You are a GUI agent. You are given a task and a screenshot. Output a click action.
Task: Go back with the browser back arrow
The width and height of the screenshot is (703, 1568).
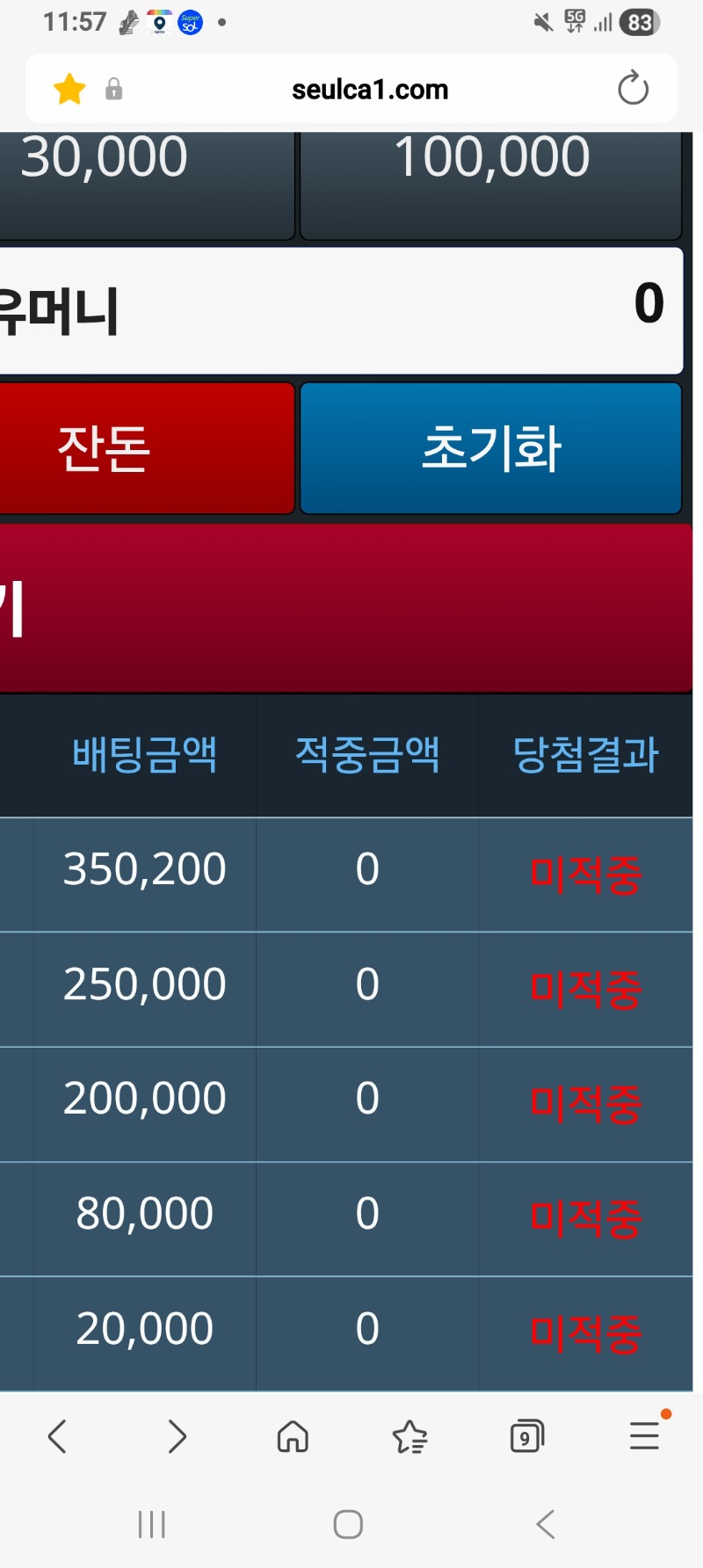(x=58, y=1437)
